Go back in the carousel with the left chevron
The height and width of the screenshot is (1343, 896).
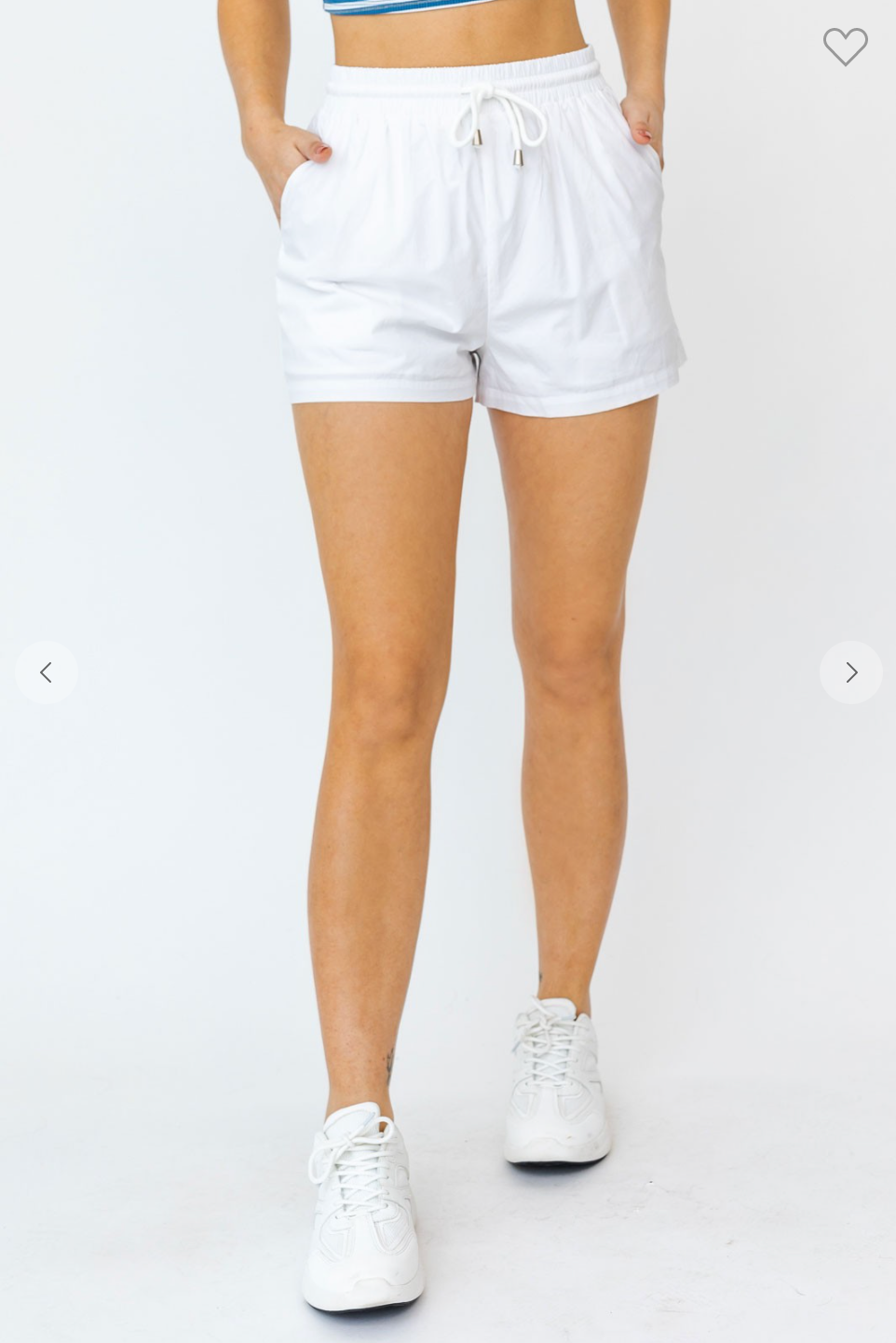point(47,671)
